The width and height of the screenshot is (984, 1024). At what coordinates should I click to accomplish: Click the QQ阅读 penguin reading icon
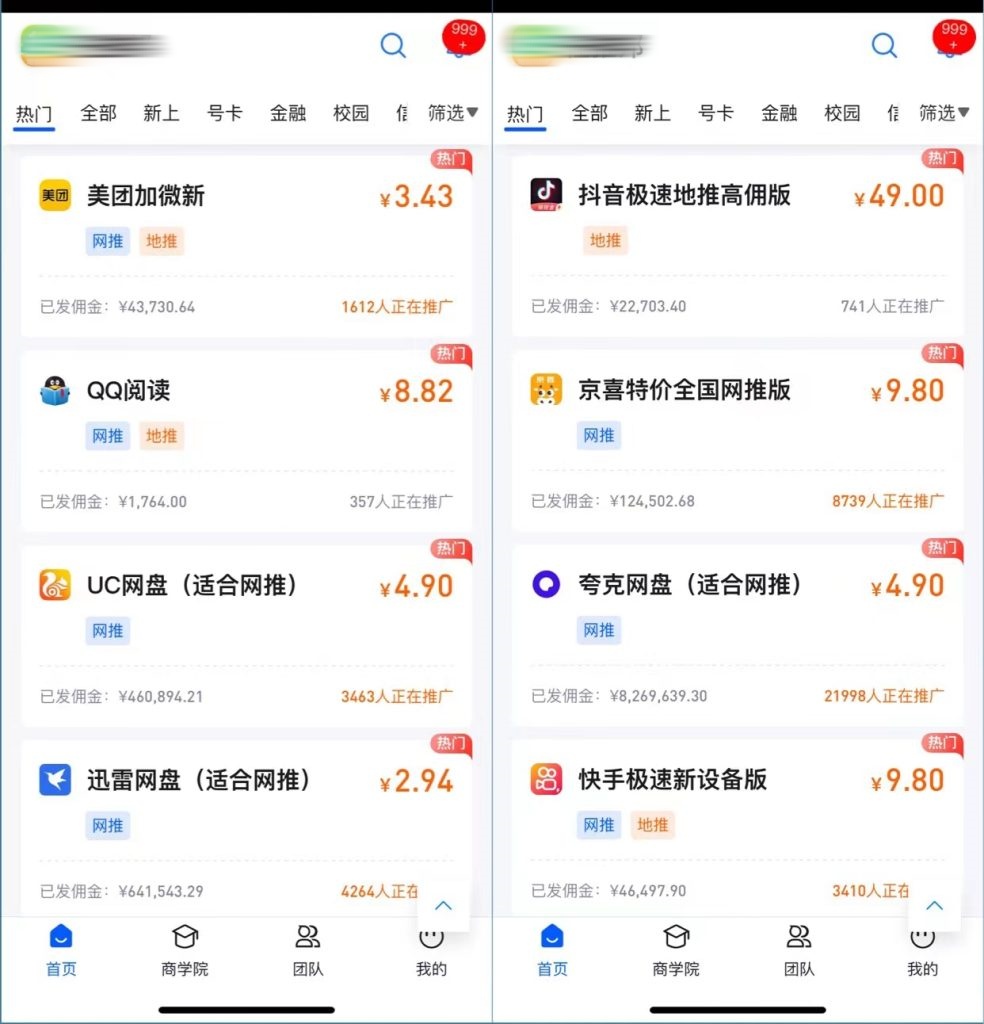click(x=55, y=390)
